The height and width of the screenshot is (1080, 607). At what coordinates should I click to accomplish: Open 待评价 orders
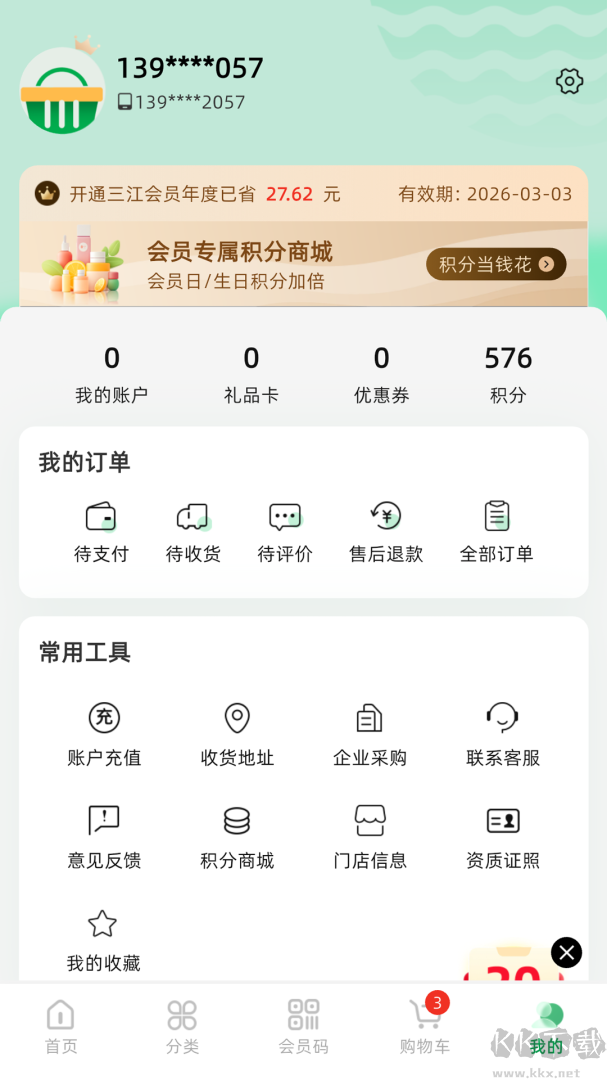[x=285, y=532]
